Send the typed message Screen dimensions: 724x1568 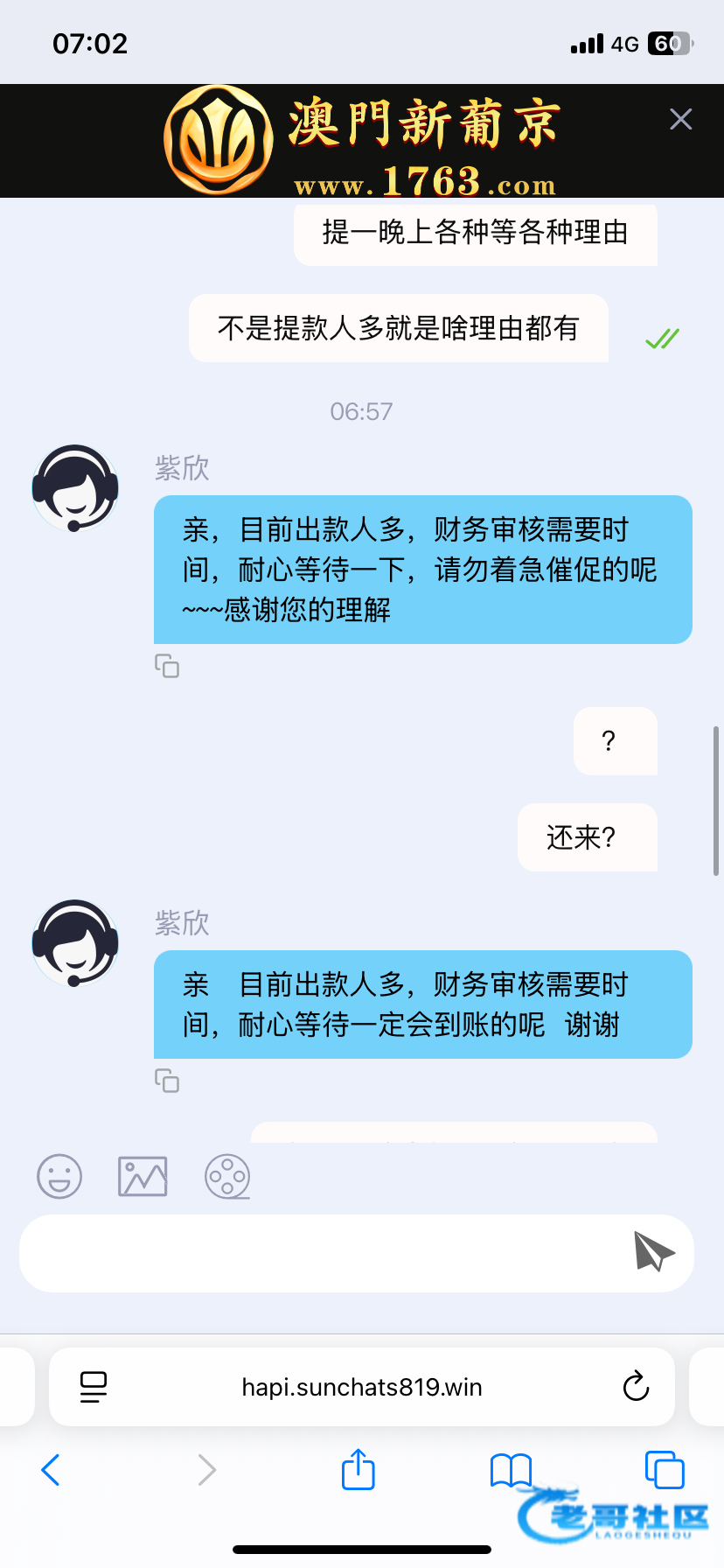tap(654, 1252)
